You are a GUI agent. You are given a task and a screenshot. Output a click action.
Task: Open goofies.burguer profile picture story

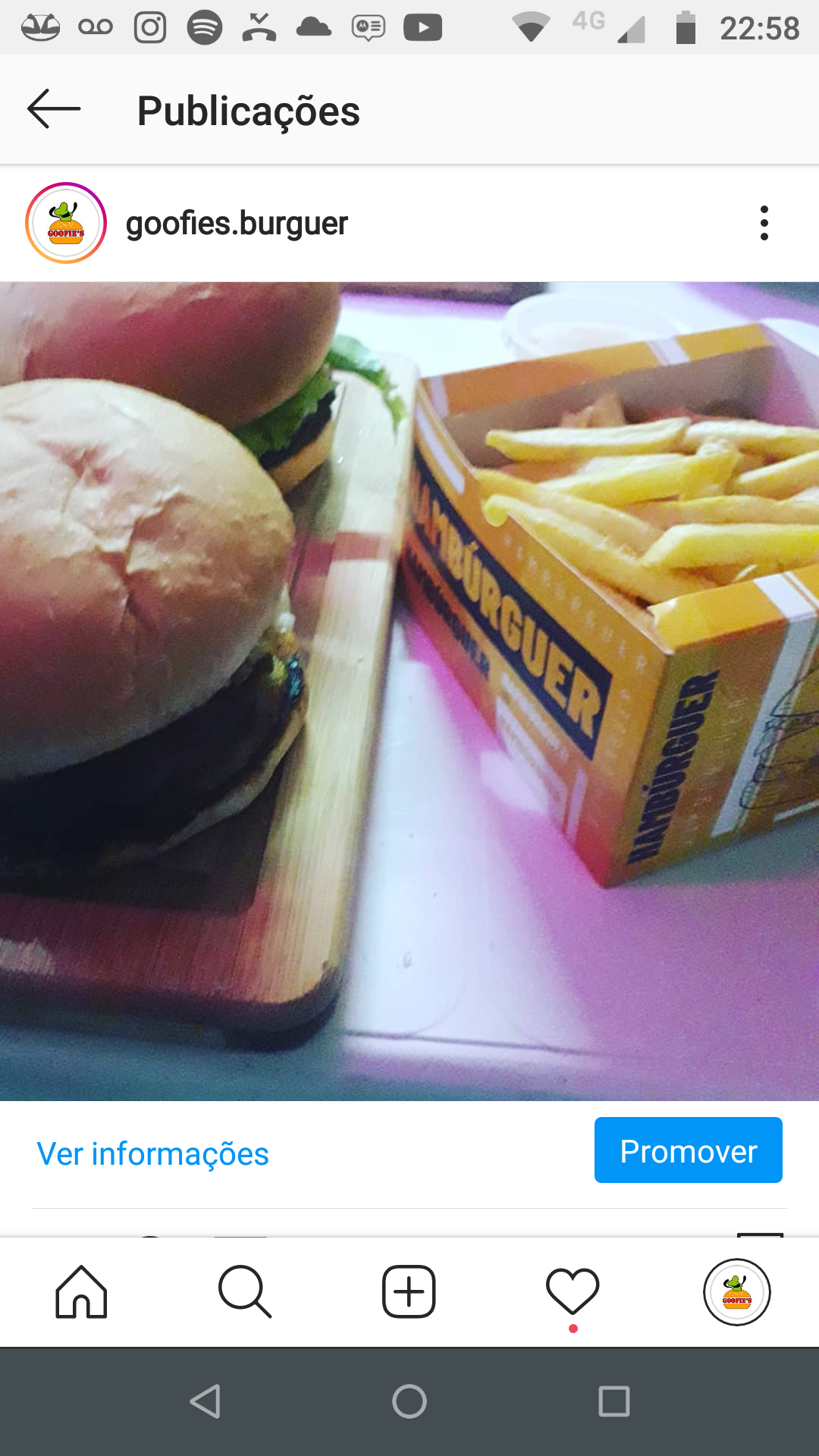point(66,223)
